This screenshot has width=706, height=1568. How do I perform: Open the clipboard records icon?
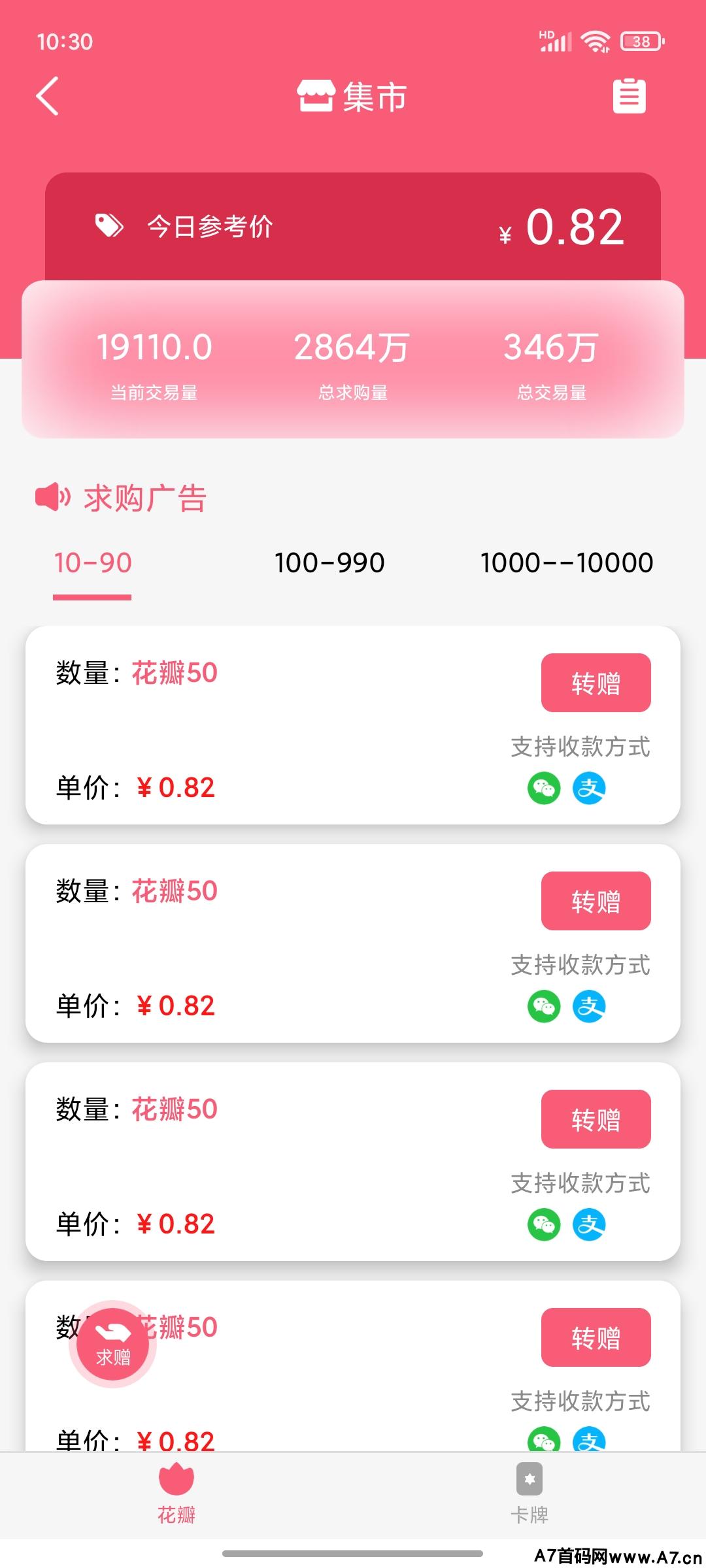[x=629, y=96]
